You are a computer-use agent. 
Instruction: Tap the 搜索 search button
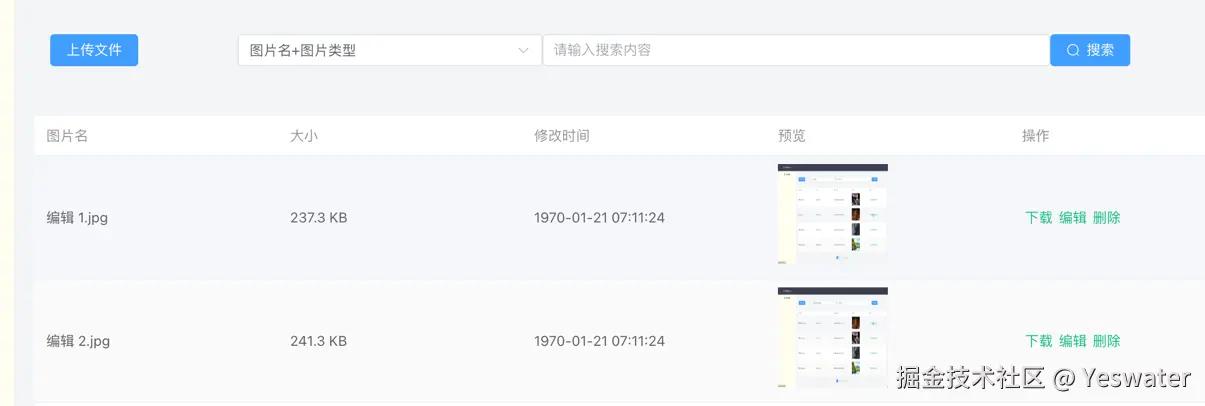point(1089,50)
